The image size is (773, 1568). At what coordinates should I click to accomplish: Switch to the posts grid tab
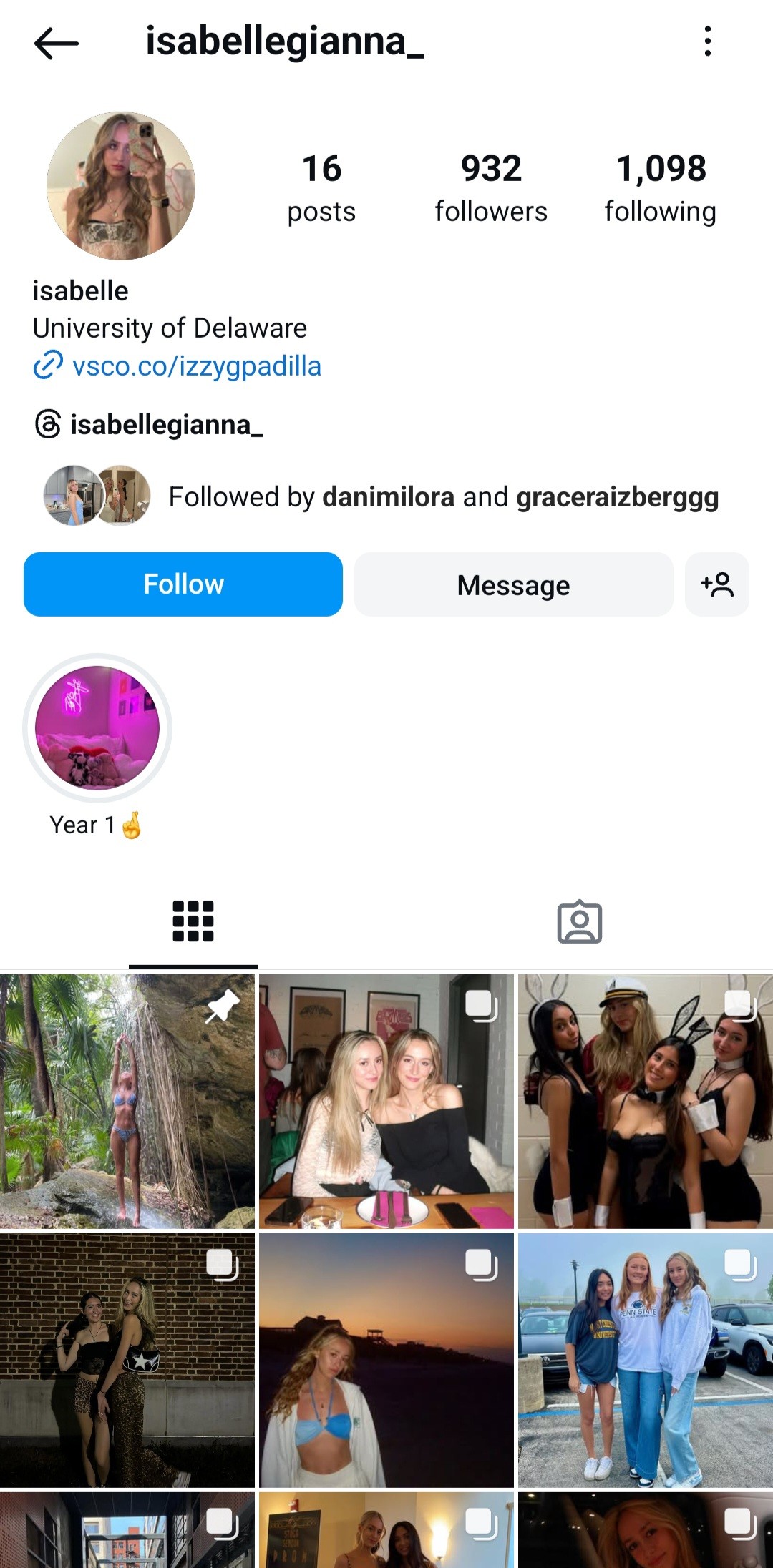tap(193, 921)
